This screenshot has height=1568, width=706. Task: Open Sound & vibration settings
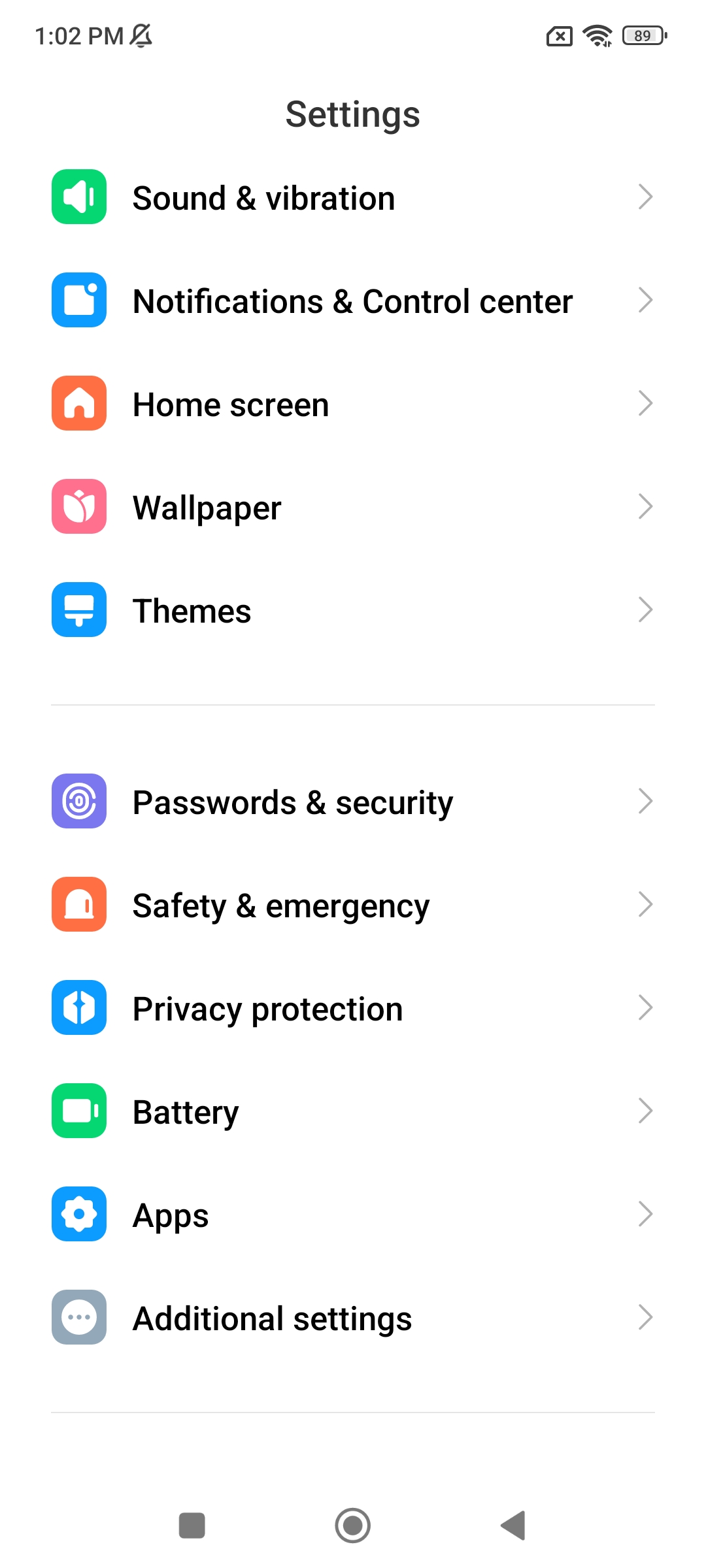(353, 197)
